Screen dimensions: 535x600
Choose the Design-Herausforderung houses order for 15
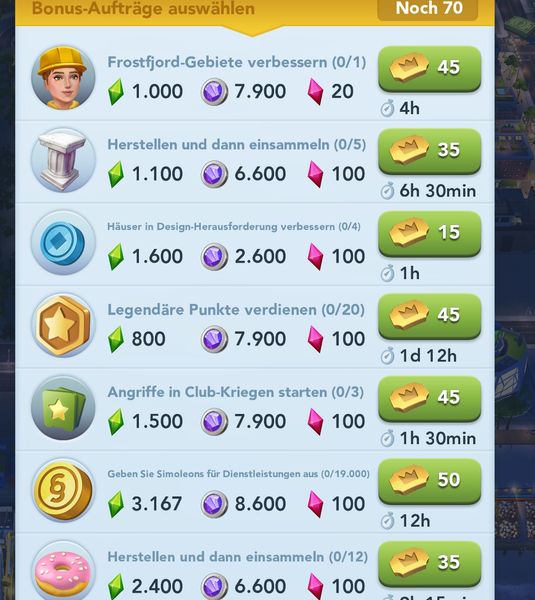pyautogui.click(x=429, y=234)
